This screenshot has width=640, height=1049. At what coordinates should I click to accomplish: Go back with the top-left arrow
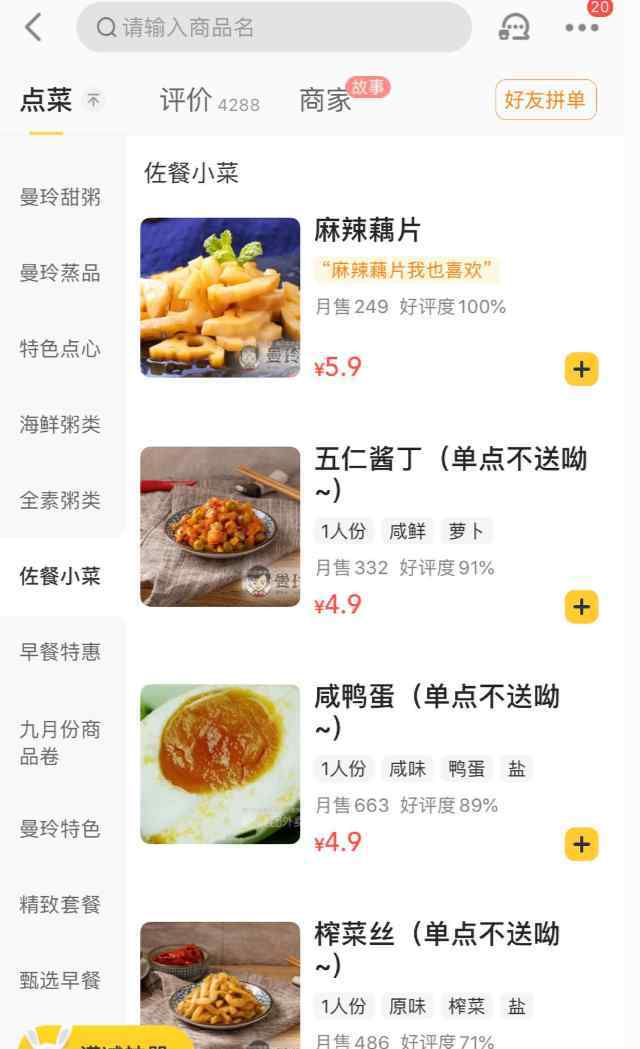click(x=33, y=28)
